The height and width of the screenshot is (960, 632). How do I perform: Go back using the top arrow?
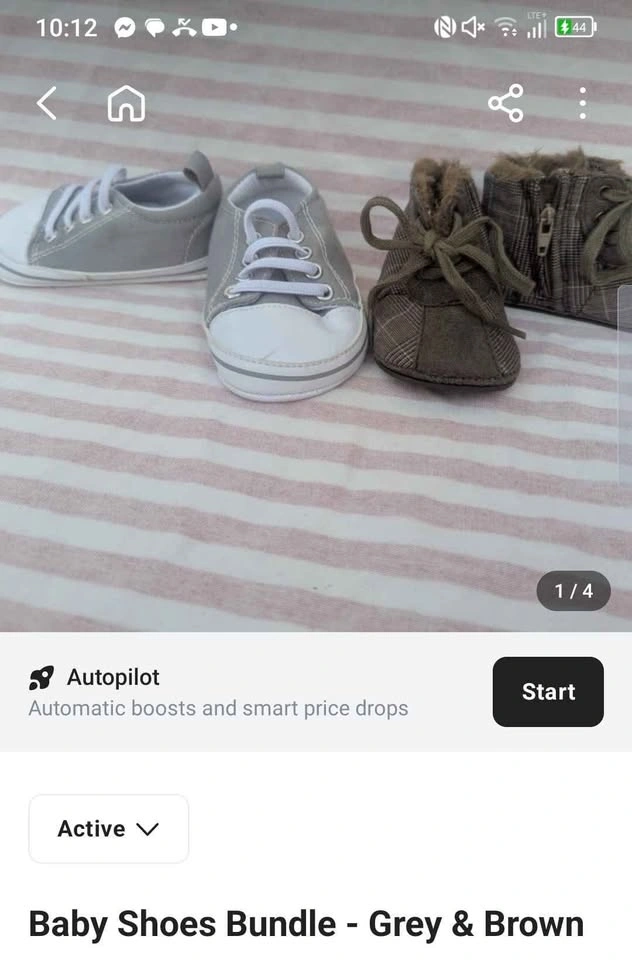46,103
